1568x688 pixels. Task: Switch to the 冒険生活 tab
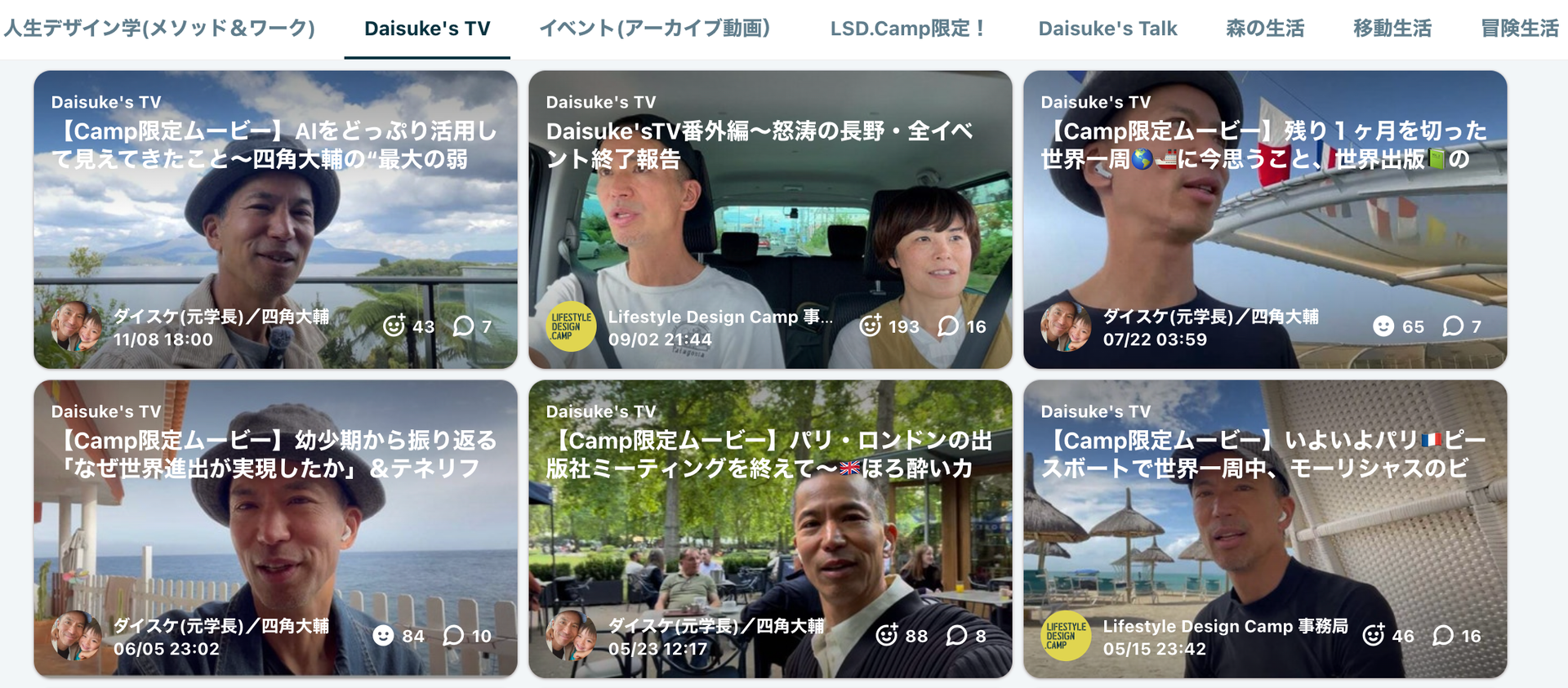coord(1519,29)
